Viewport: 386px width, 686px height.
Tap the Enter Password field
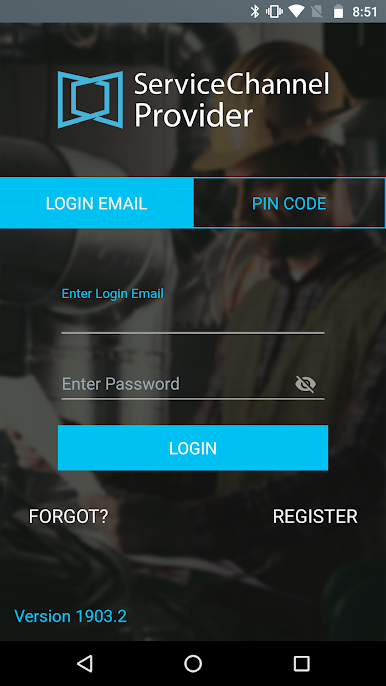[175, 384]
